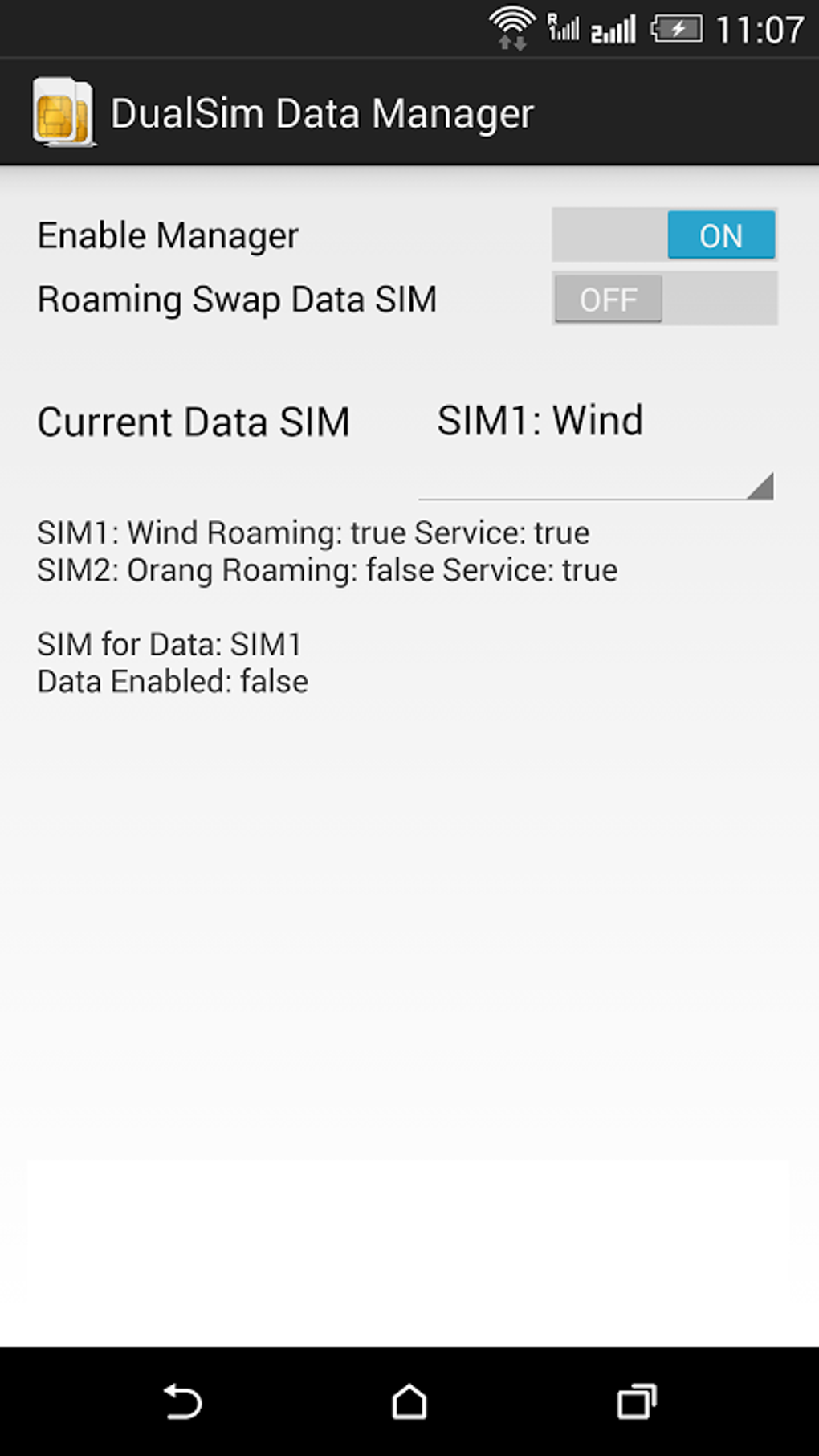This screenshot has height=1456, width=819.
Task: Click the DualSim Data Manager app icon
Action: point(64,112)
